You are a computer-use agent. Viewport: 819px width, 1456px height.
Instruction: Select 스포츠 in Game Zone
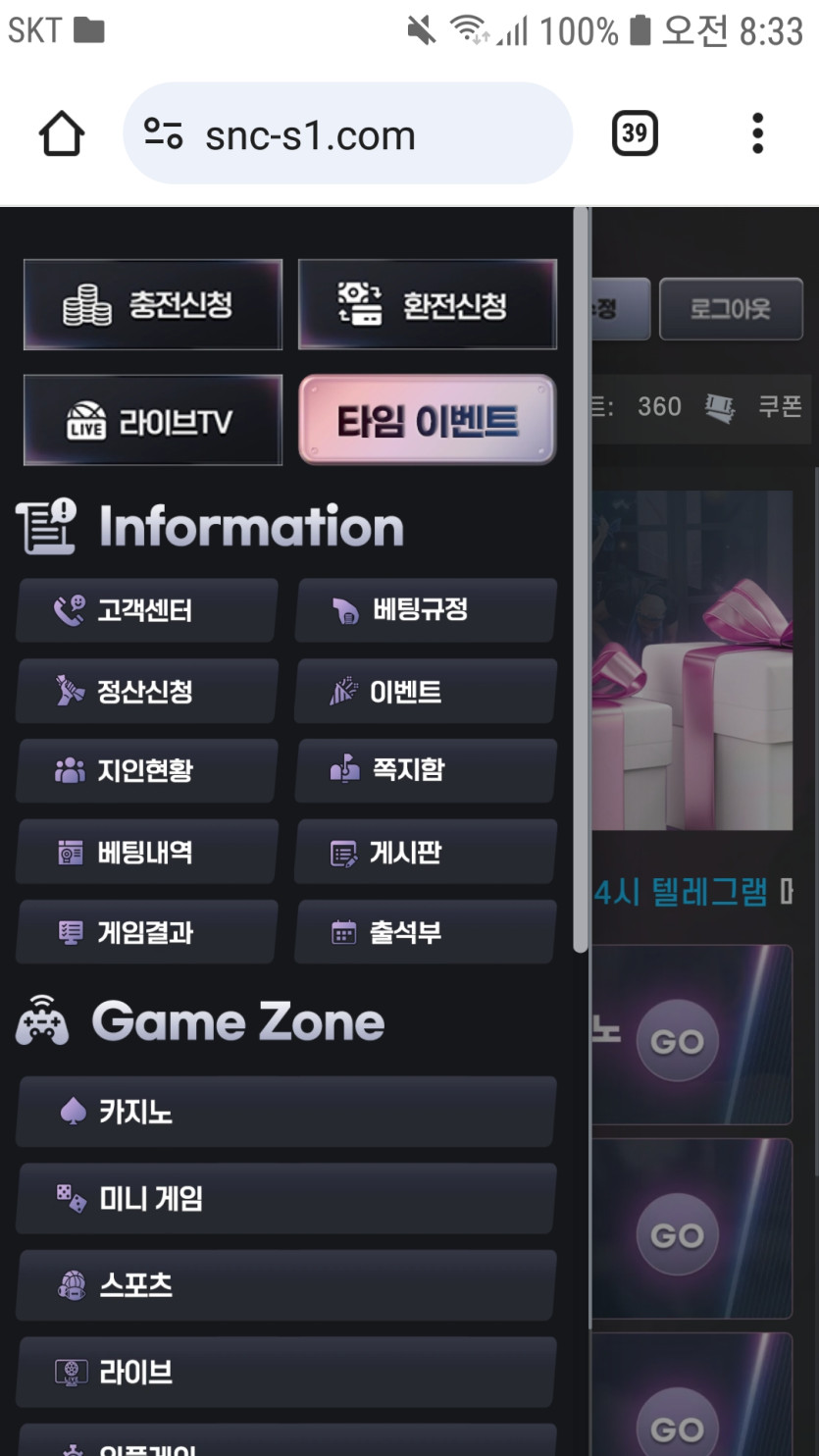(x=285, y=1285)
